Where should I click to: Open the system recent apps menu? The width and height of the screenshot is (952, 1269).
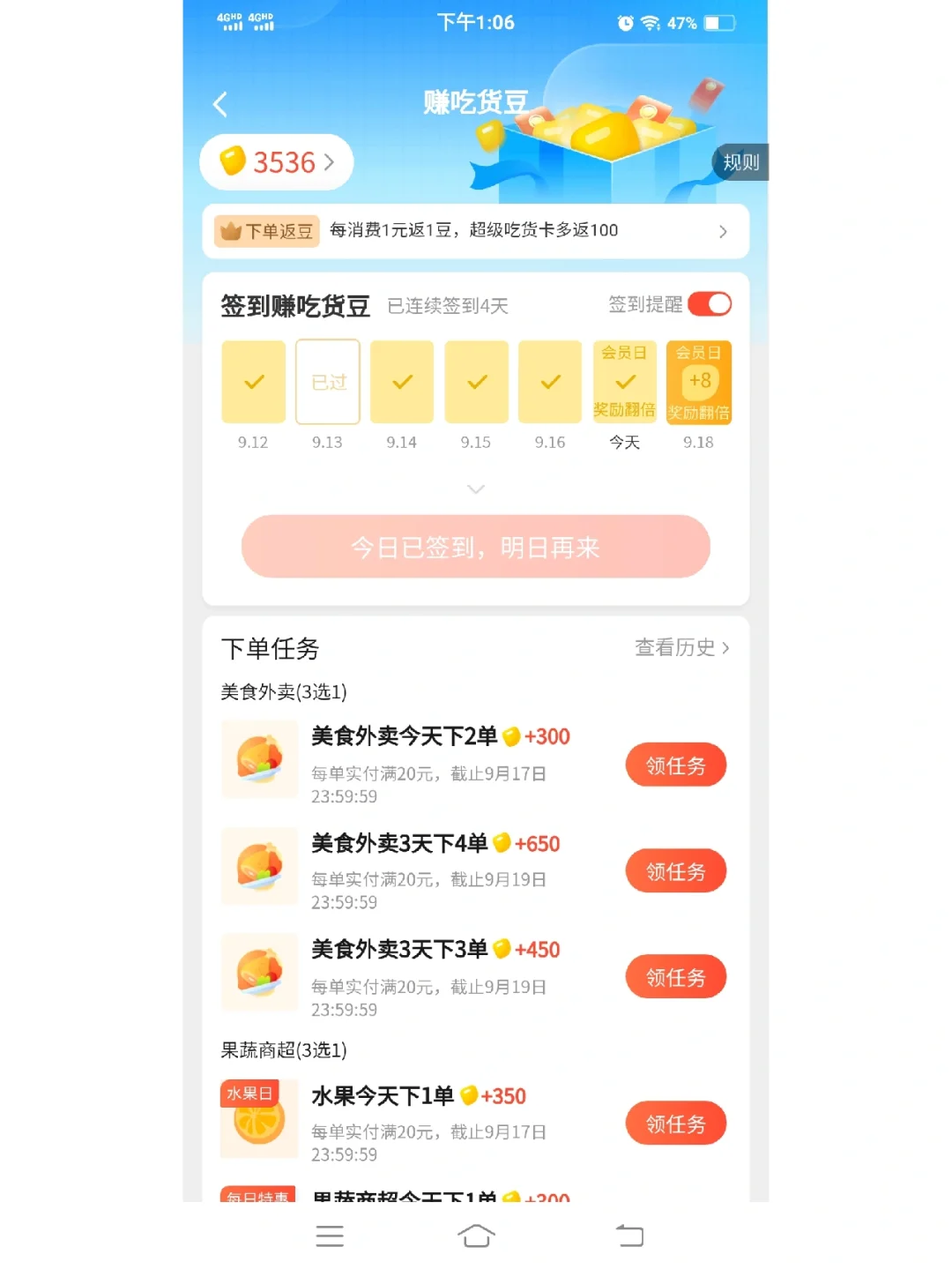(x=330, y=1236)
